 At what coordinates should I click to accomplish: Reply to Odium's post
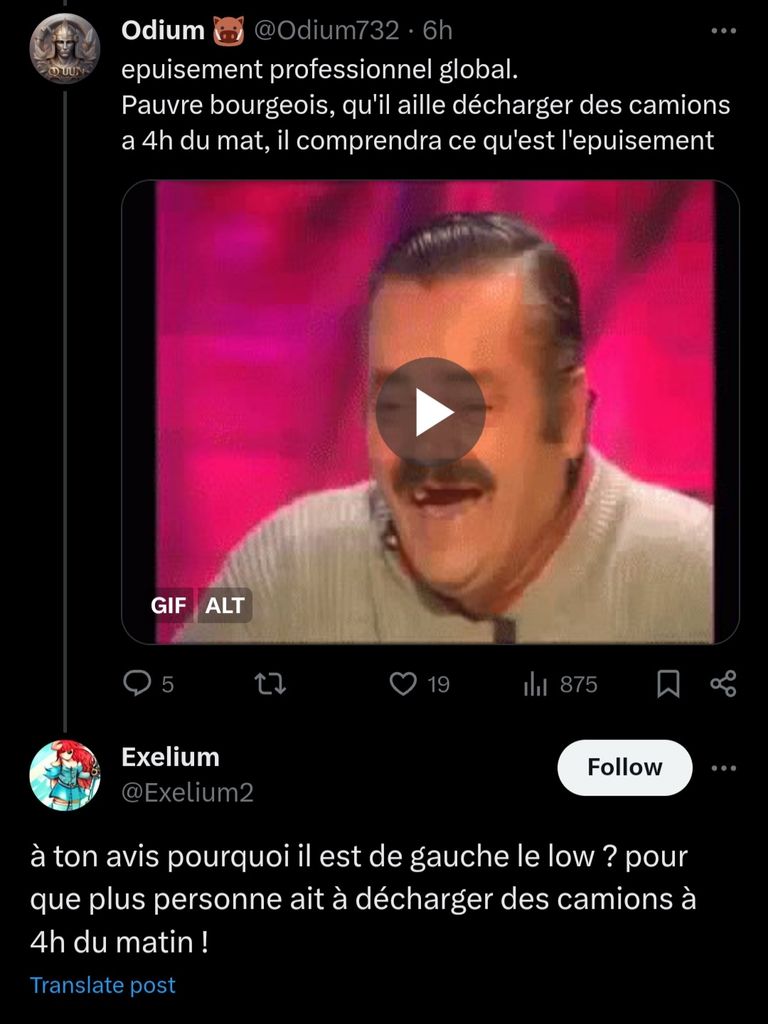(x=136, y=684)
